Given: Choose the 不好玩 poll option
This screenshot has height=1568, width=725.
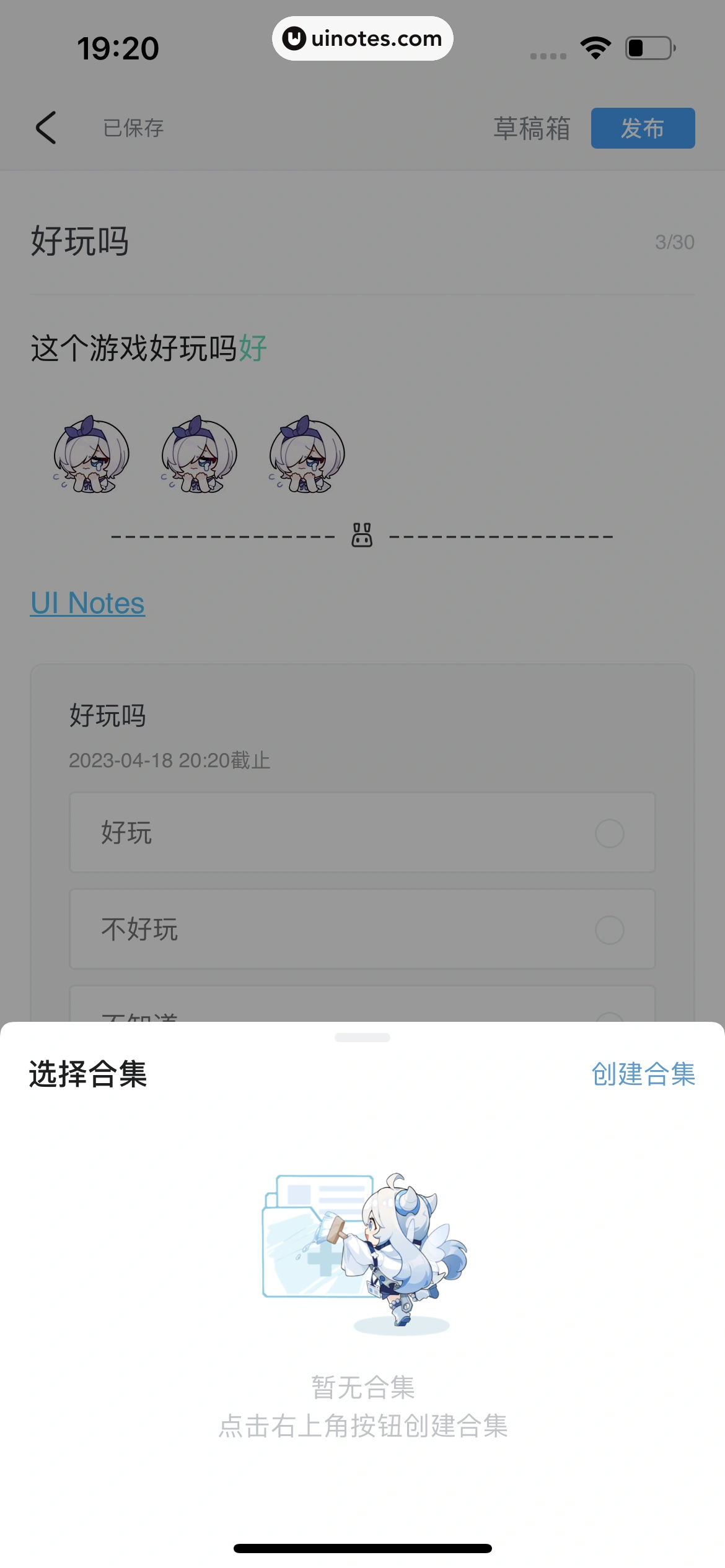Looking at the screenshot, I should point(362,930).
